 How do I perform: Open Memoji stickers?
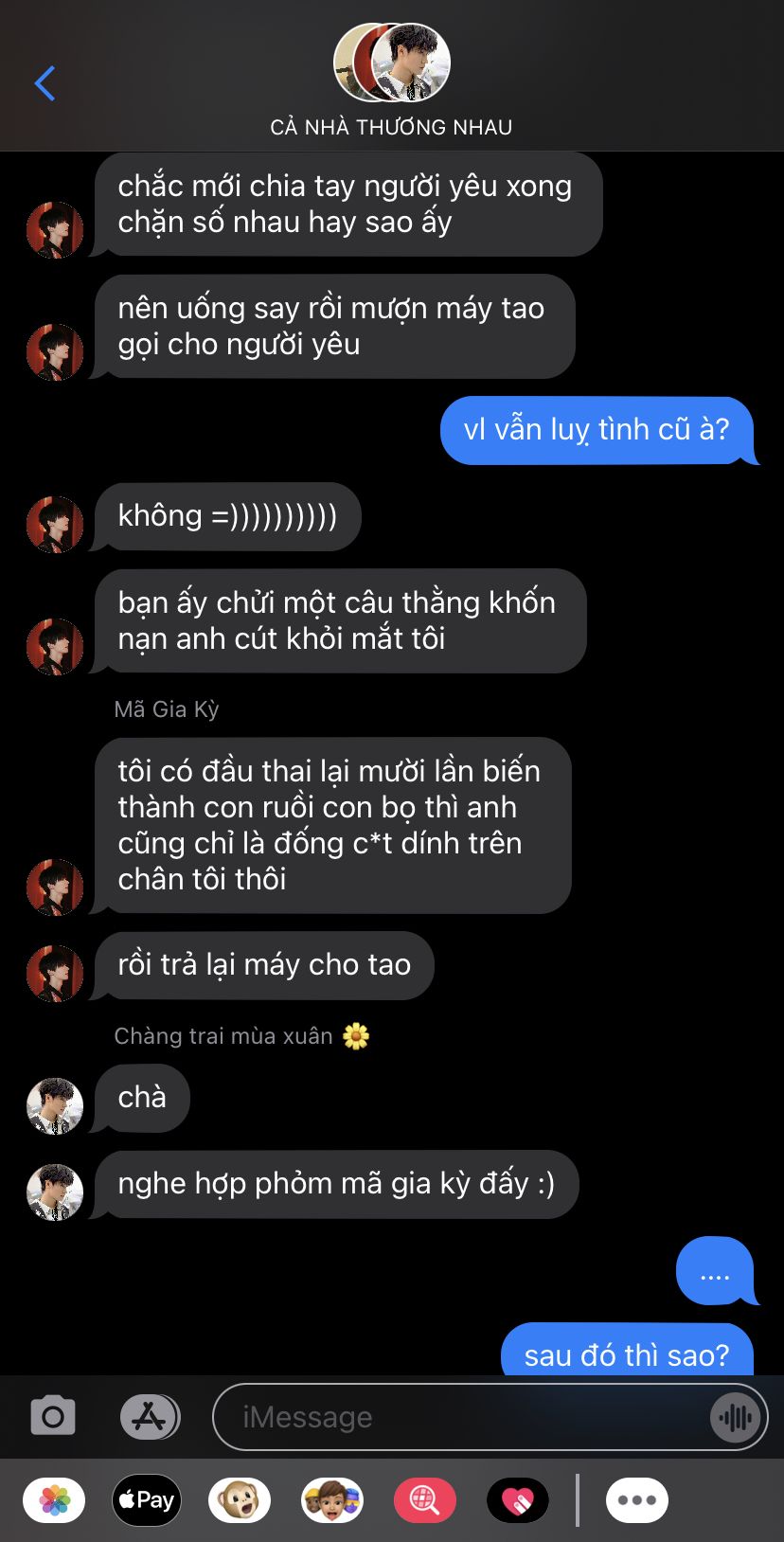(x=332, y=1500)
